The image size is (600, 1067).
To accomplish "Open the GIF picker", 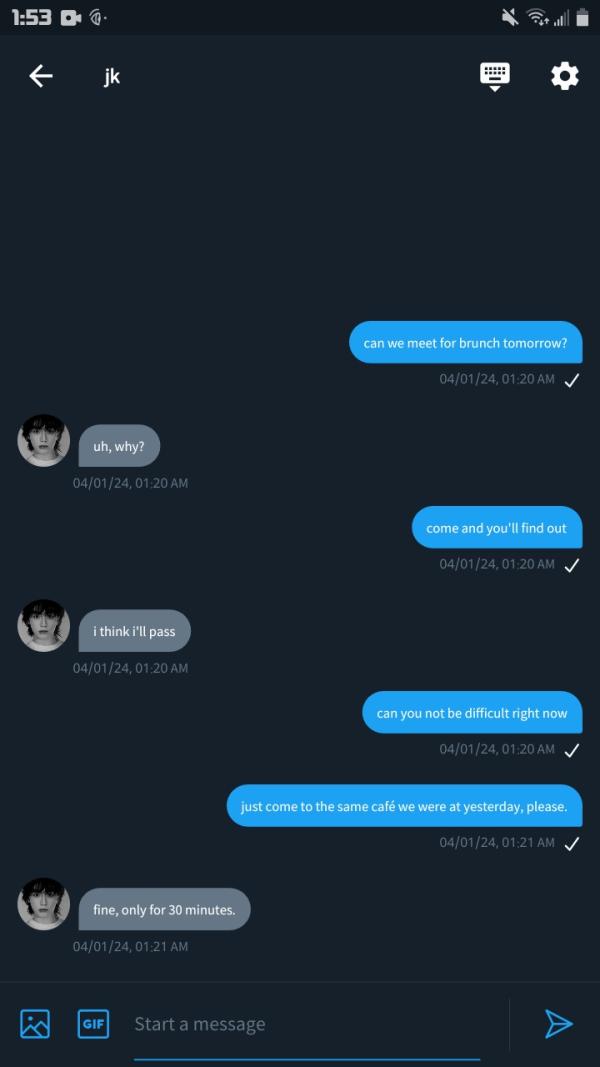I will point(93,1023).
